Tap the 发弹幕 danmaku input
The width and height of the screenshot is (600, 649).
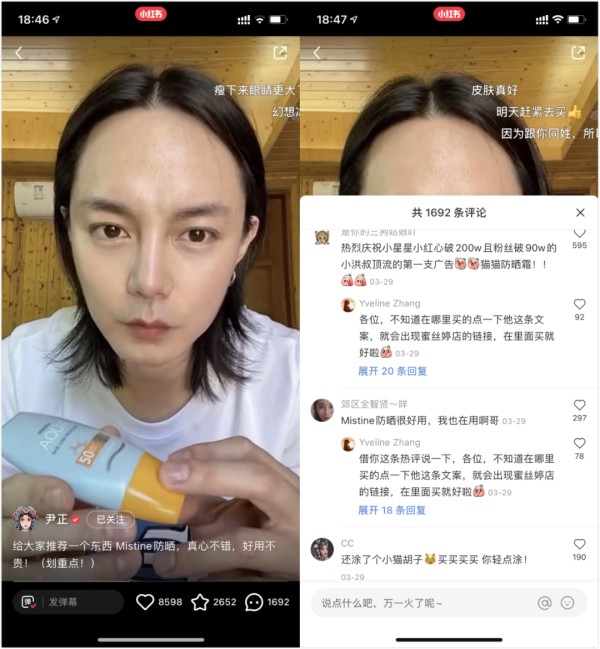[70, 602]
